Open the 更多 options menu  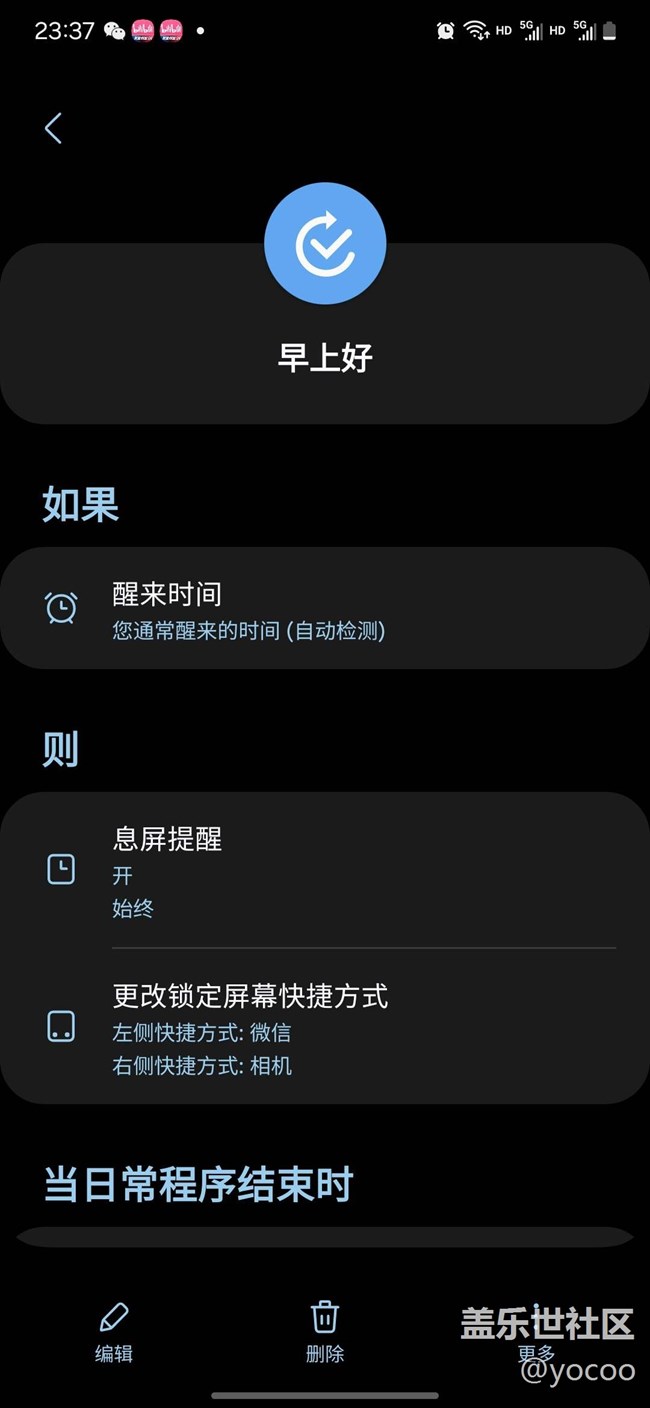(536, 1332)
